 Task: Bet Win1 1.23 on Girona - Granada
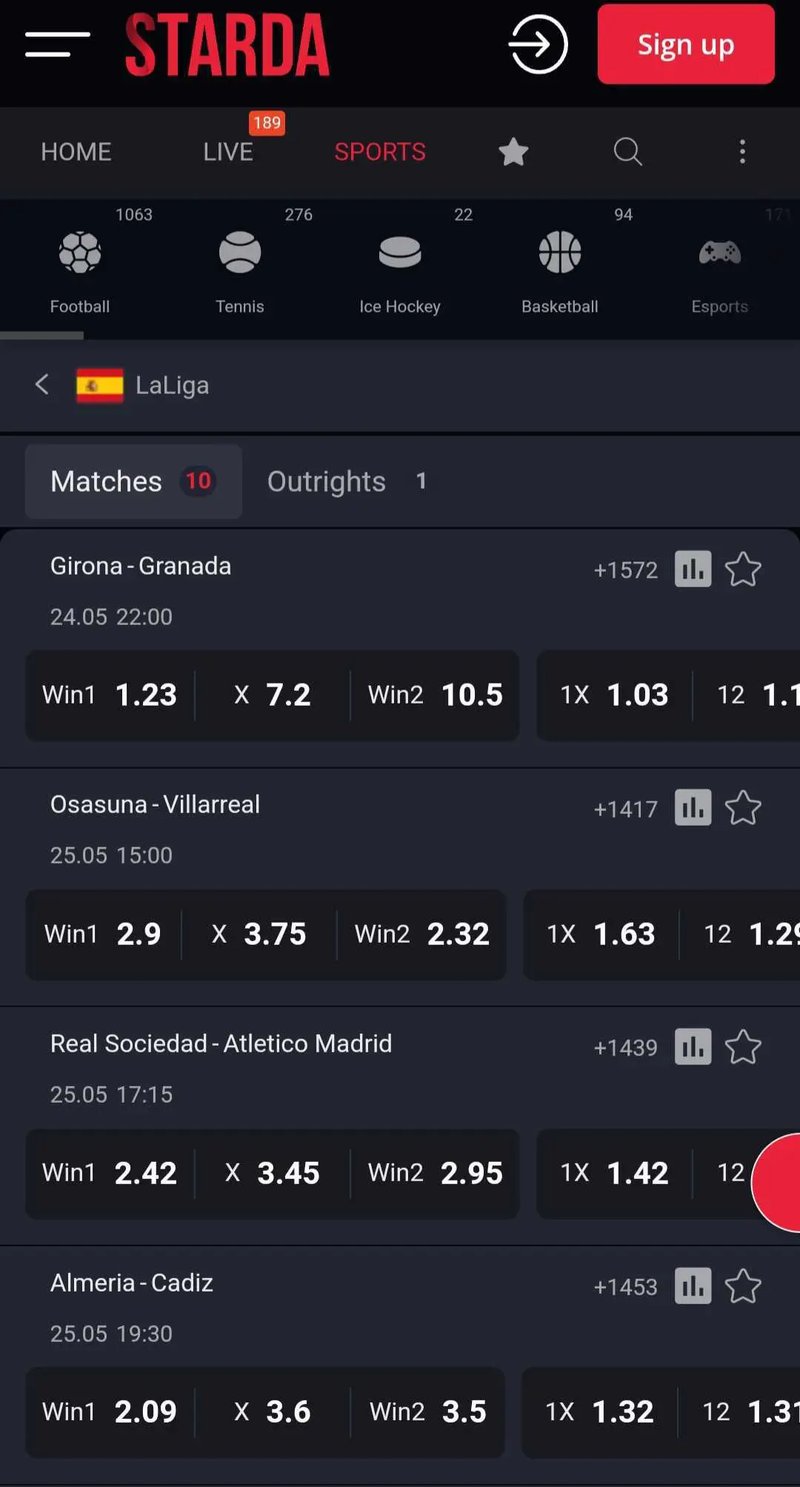click(110, 695)
